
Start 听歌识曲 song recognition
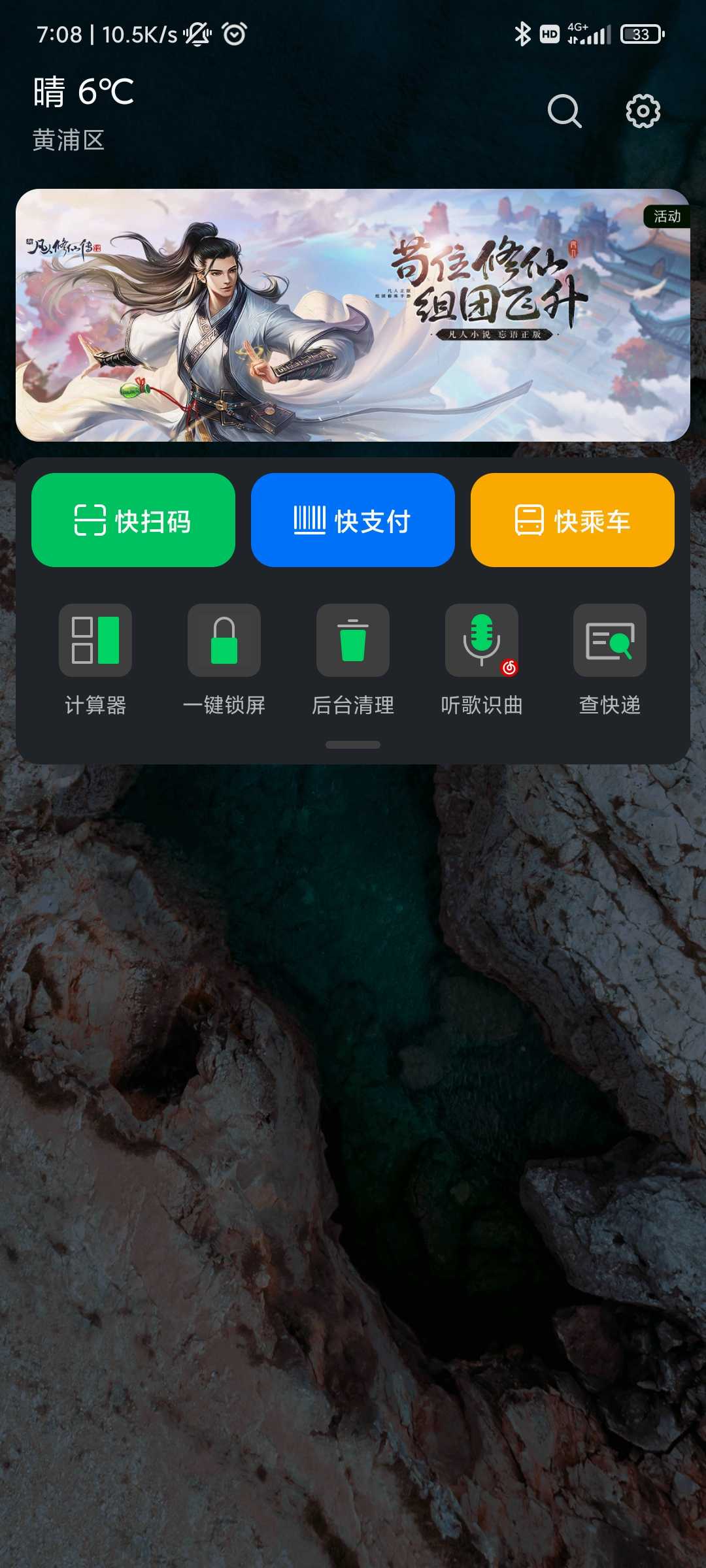[x=482, y=660]
